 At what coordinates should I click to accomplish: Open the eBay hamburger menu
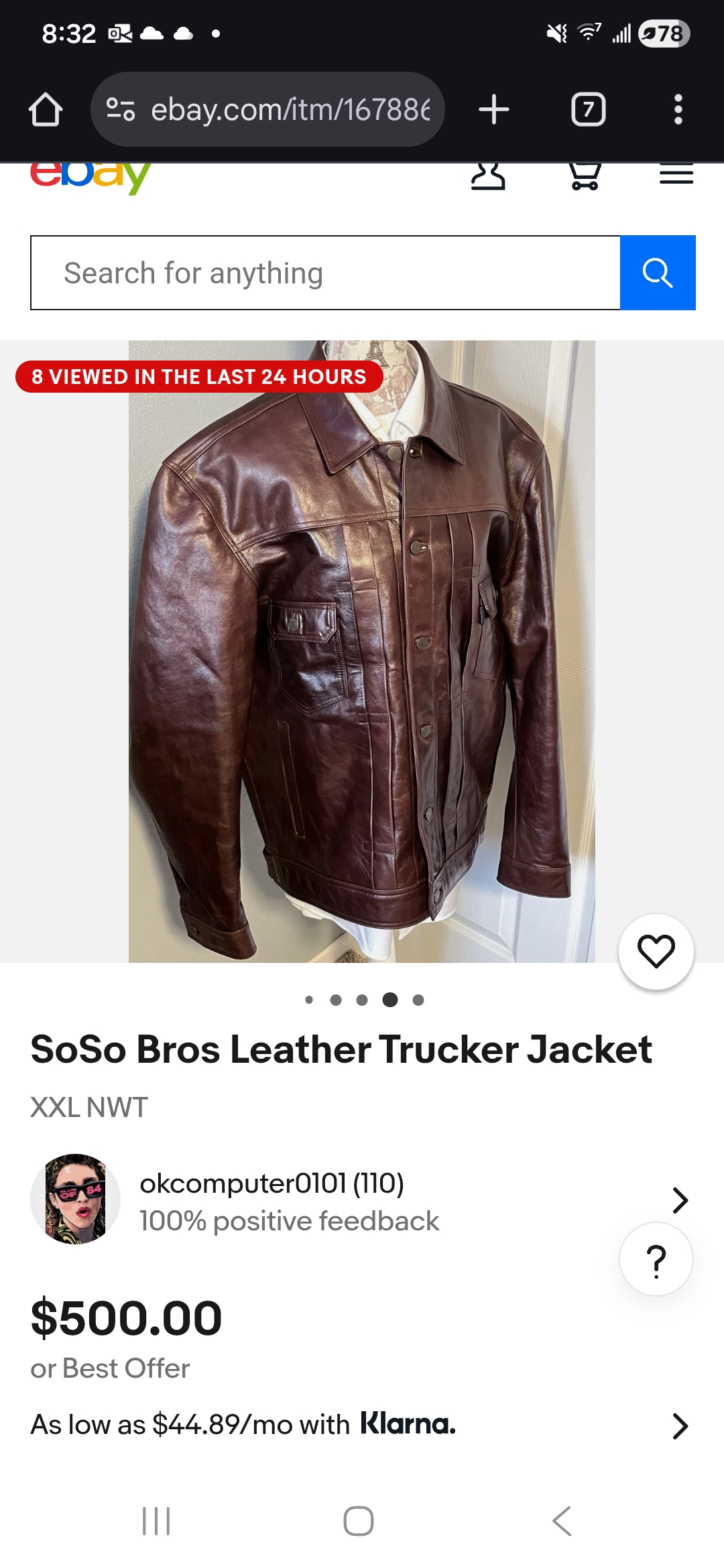pos(676,175)
